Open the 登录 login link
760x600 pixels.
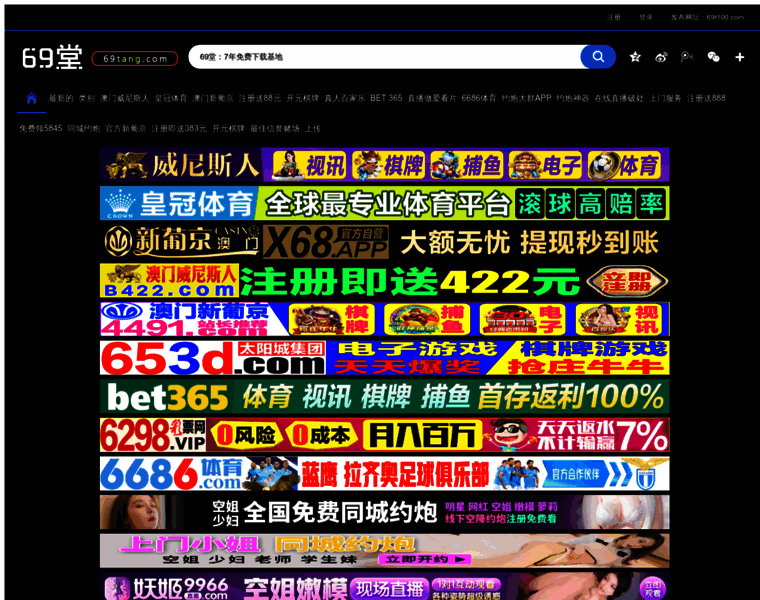pyautogui.click(x=646, y=17)
